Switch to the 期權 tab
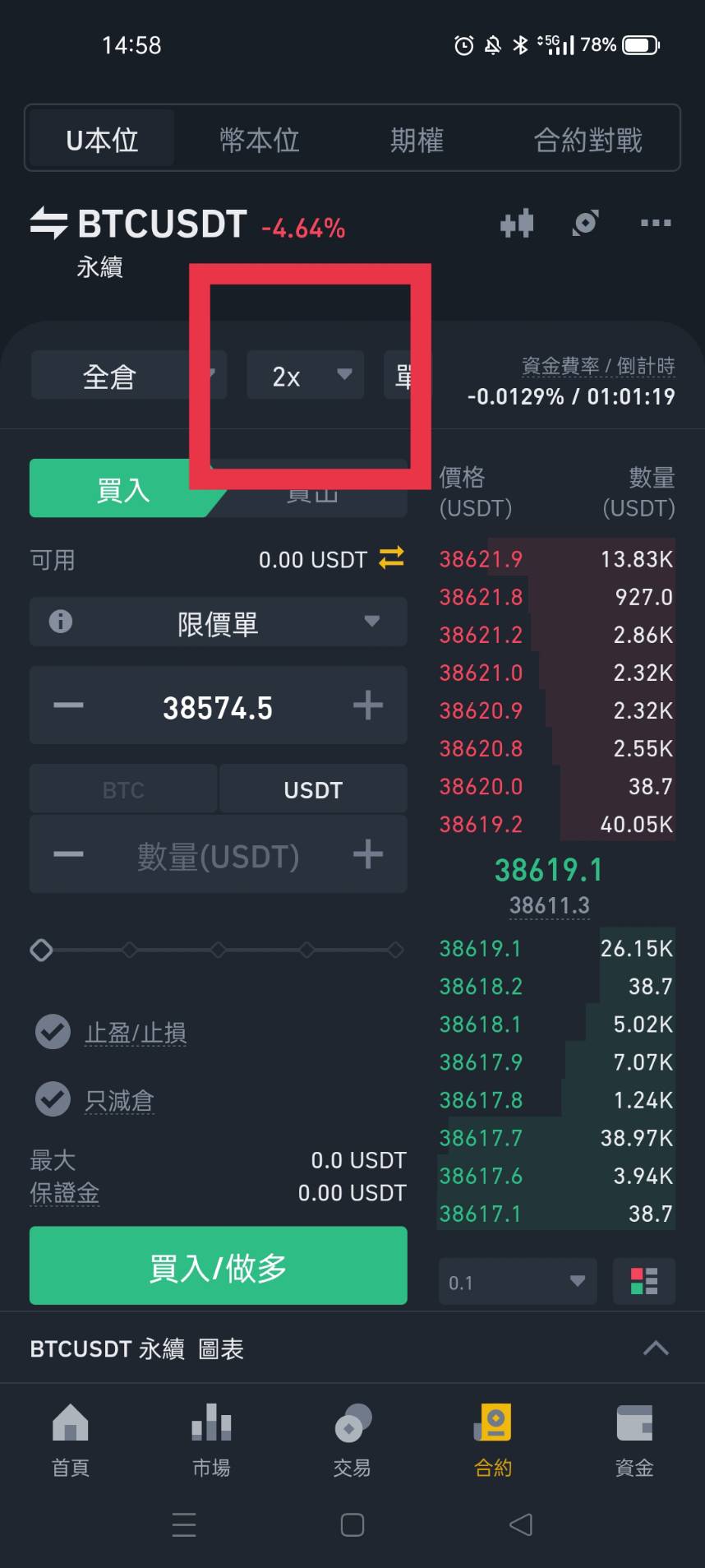 417,140
